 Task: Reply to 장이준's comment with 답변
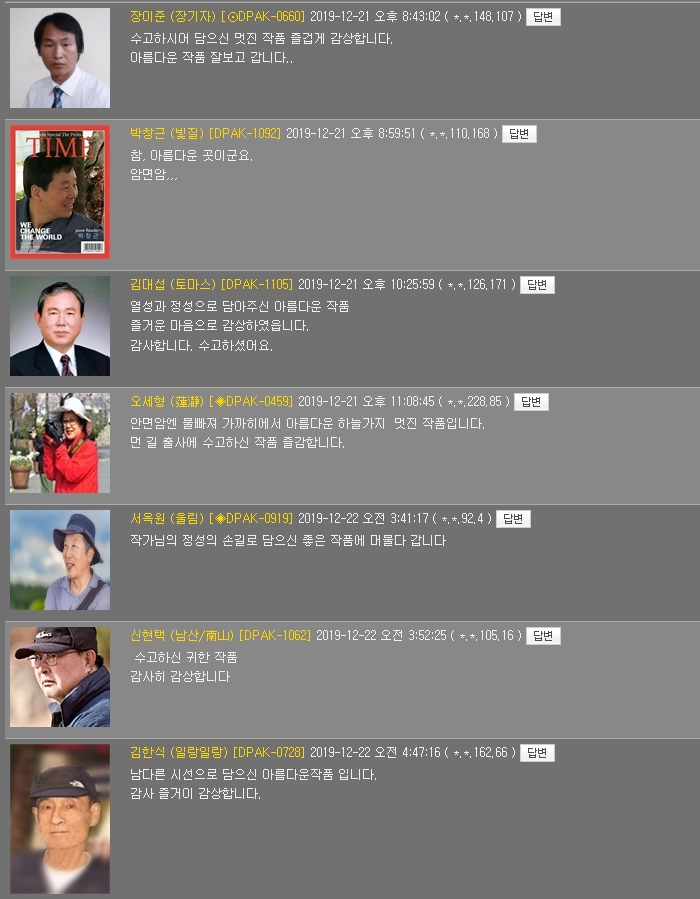click(x=543, y=17)
